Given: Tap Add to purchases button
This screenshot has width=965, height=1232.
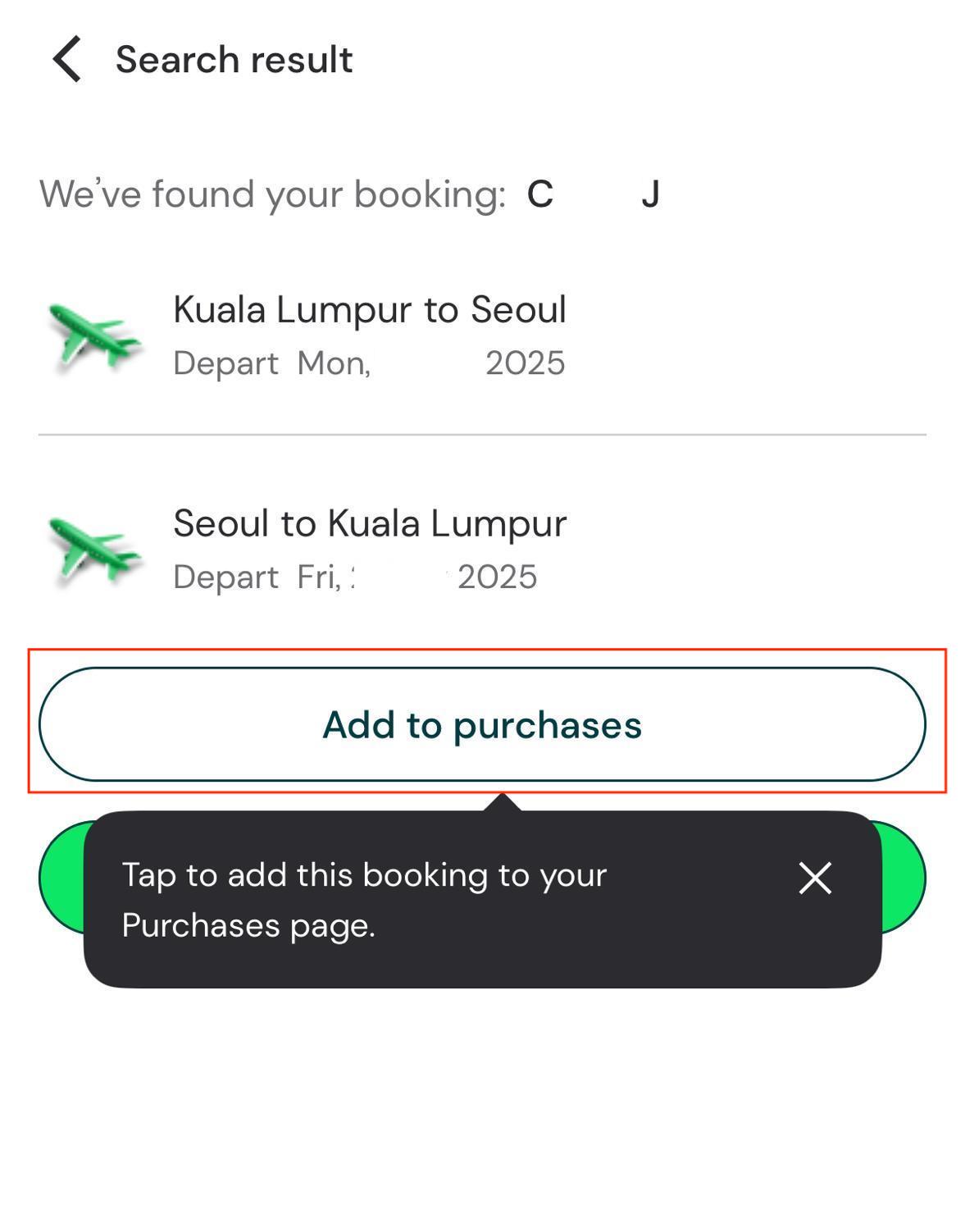Looking at the screenshot, I should pos(482,724).
